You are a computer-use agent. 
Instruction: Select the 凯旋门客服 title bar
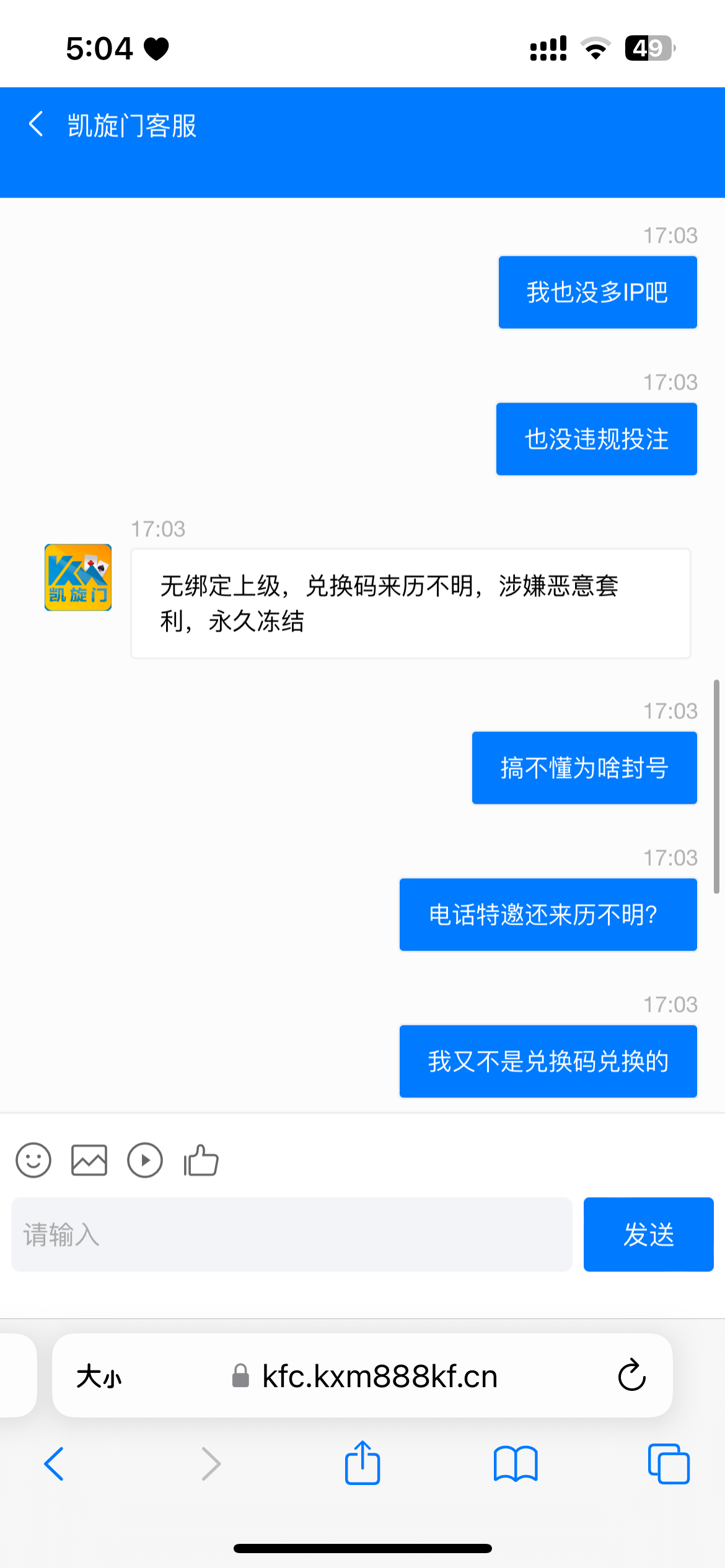pyautogui.click(x=132, y=126)
